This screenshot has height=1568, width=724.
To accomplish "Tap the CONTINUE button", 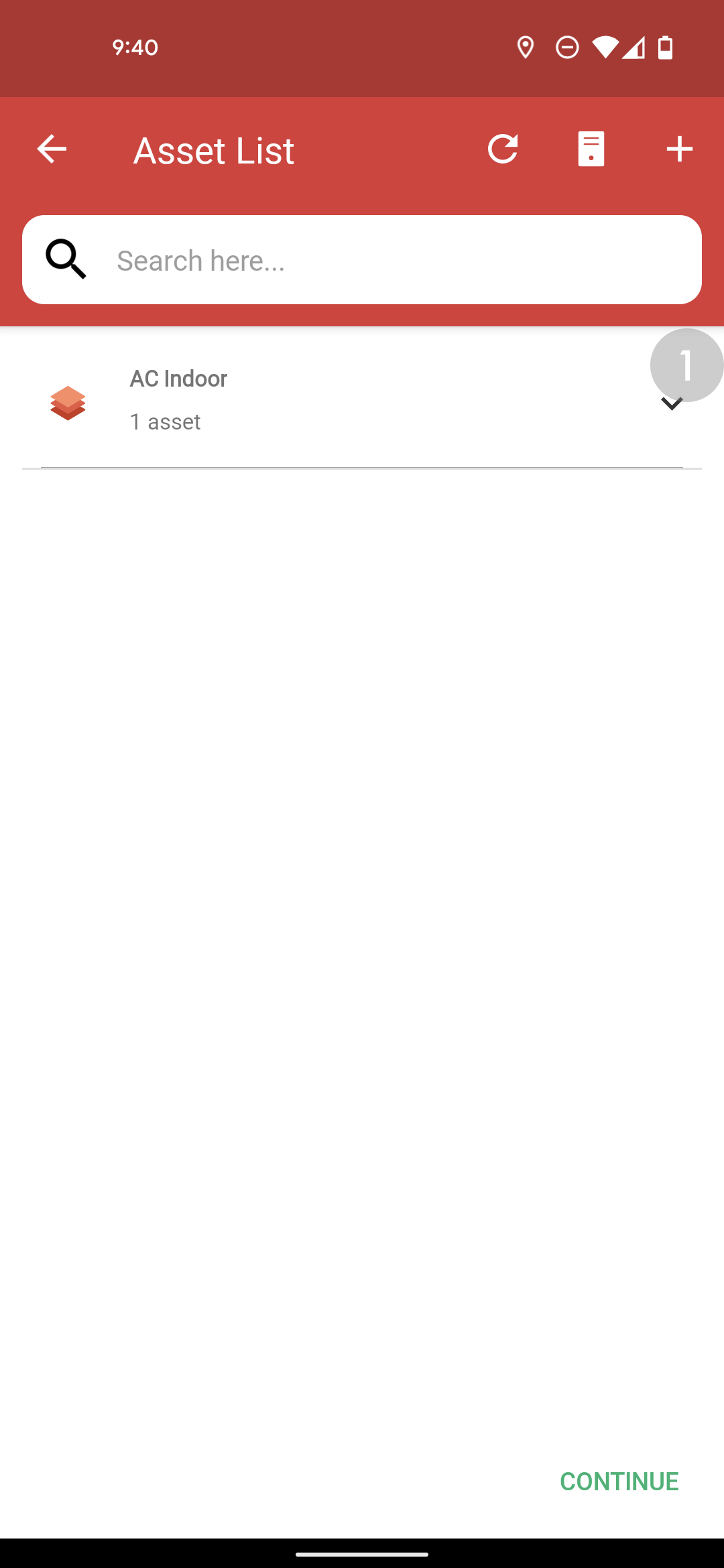I will (x=619, y=1481).
